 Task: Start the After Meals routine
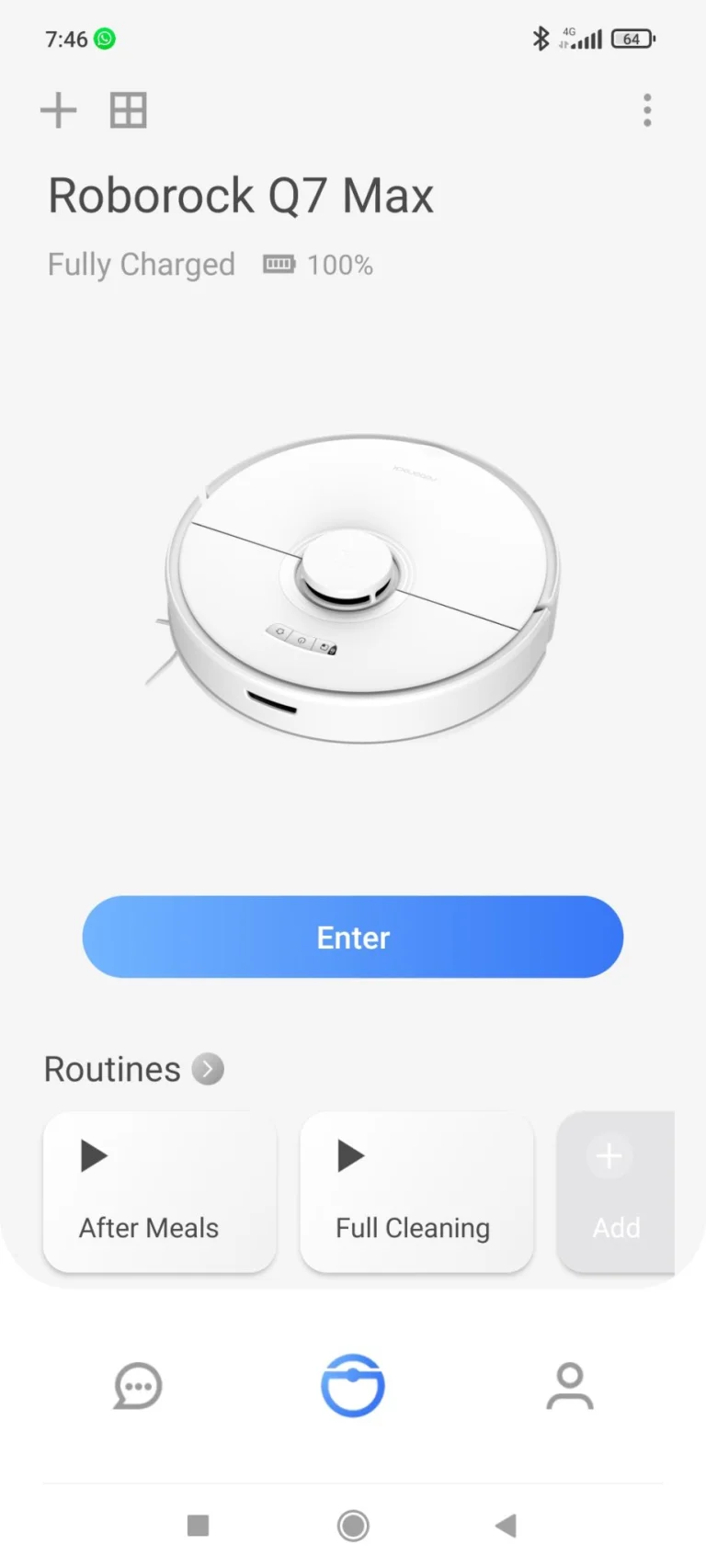coord(158,1192)
